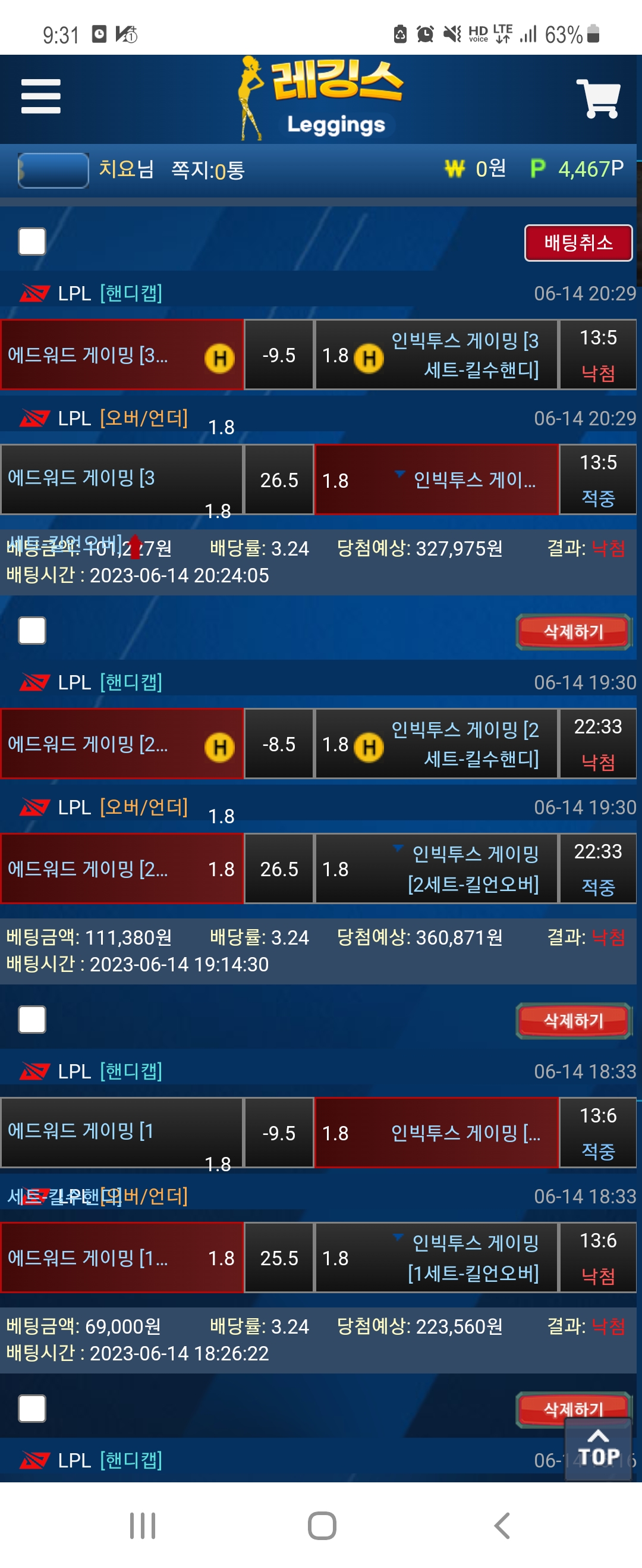Go to the system home screen
The image size is (642, 1568).
(322, 1525)
